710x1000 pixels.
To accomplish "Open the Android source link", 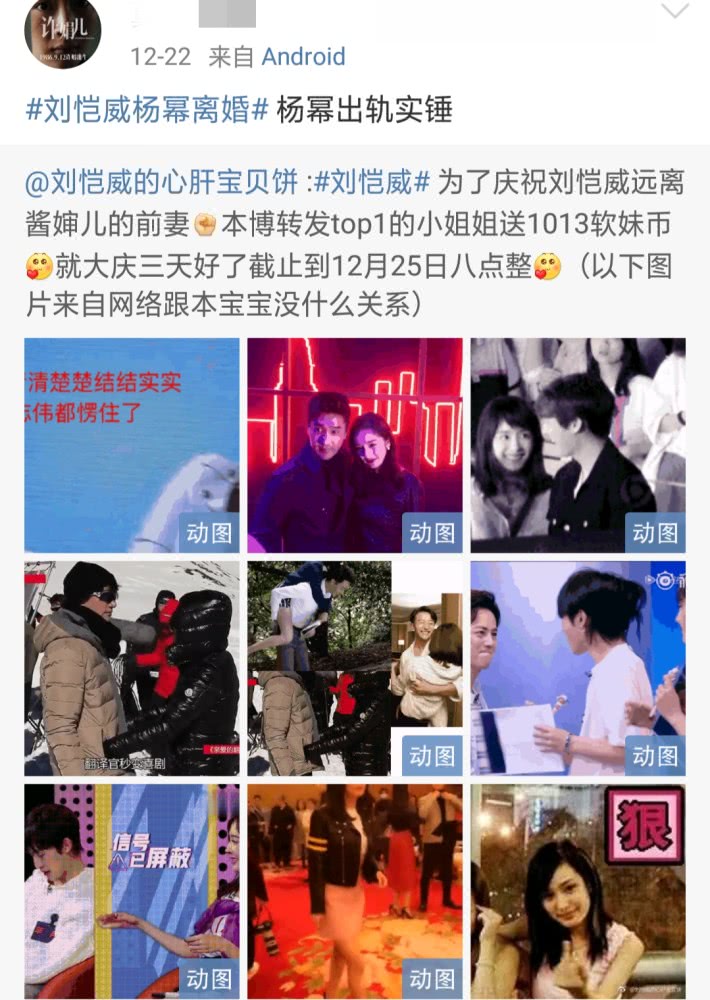I will 303,57.
